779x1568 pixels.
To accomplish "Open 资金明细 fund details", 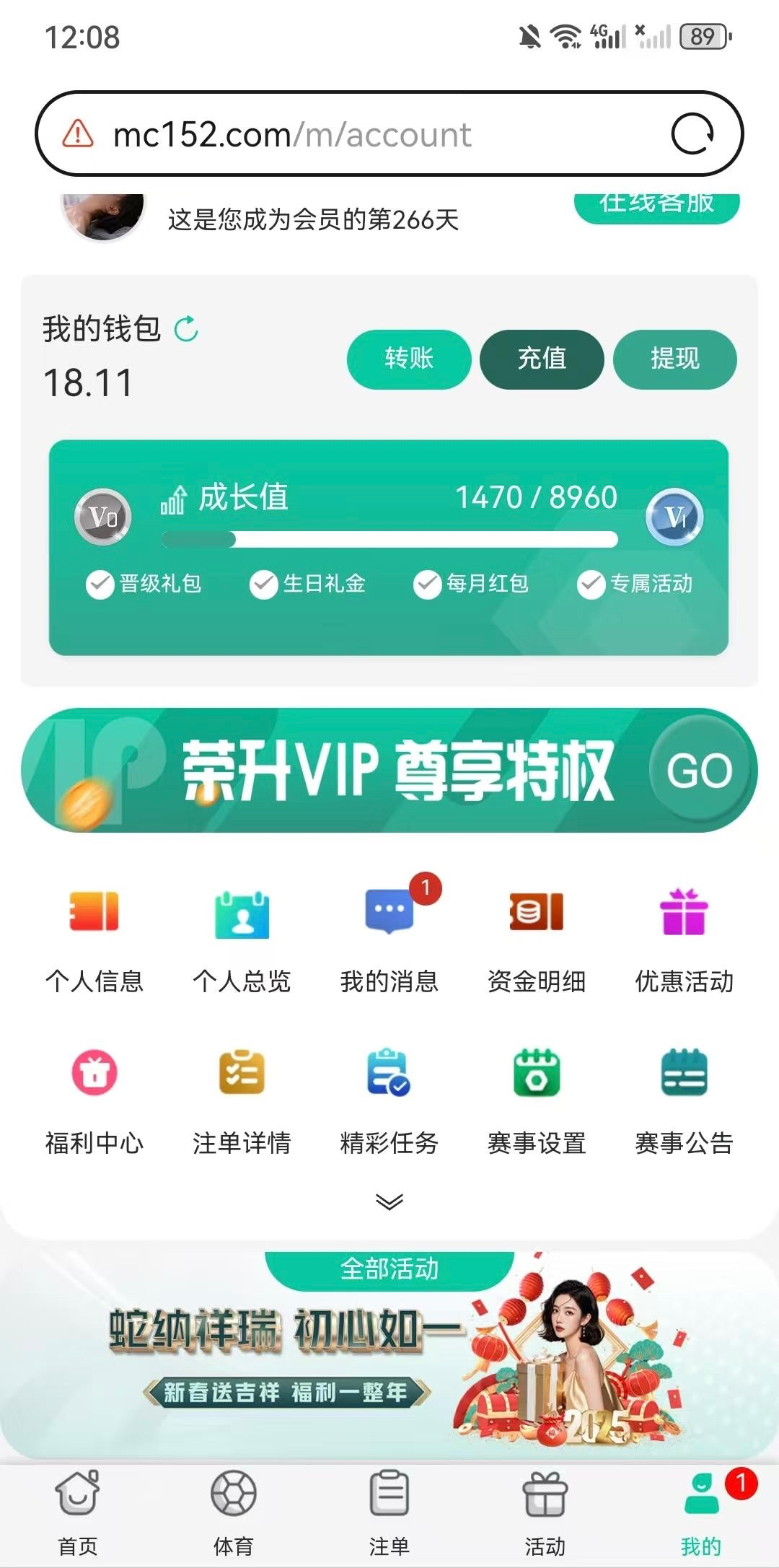I will pyautogui.click(x=537, y=938).
